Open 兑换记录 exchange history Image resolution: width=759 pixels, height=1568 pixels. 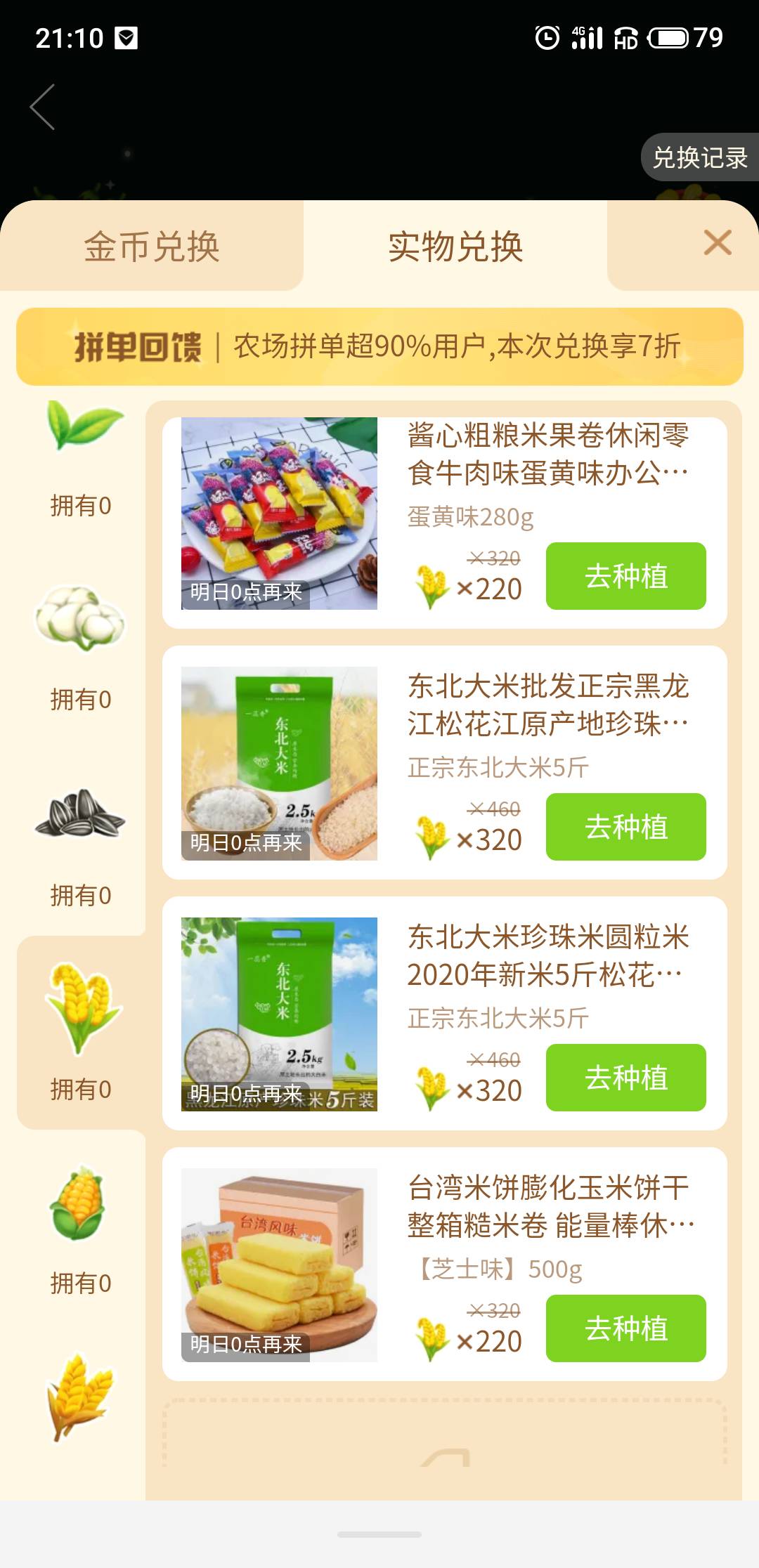point(699,157)
